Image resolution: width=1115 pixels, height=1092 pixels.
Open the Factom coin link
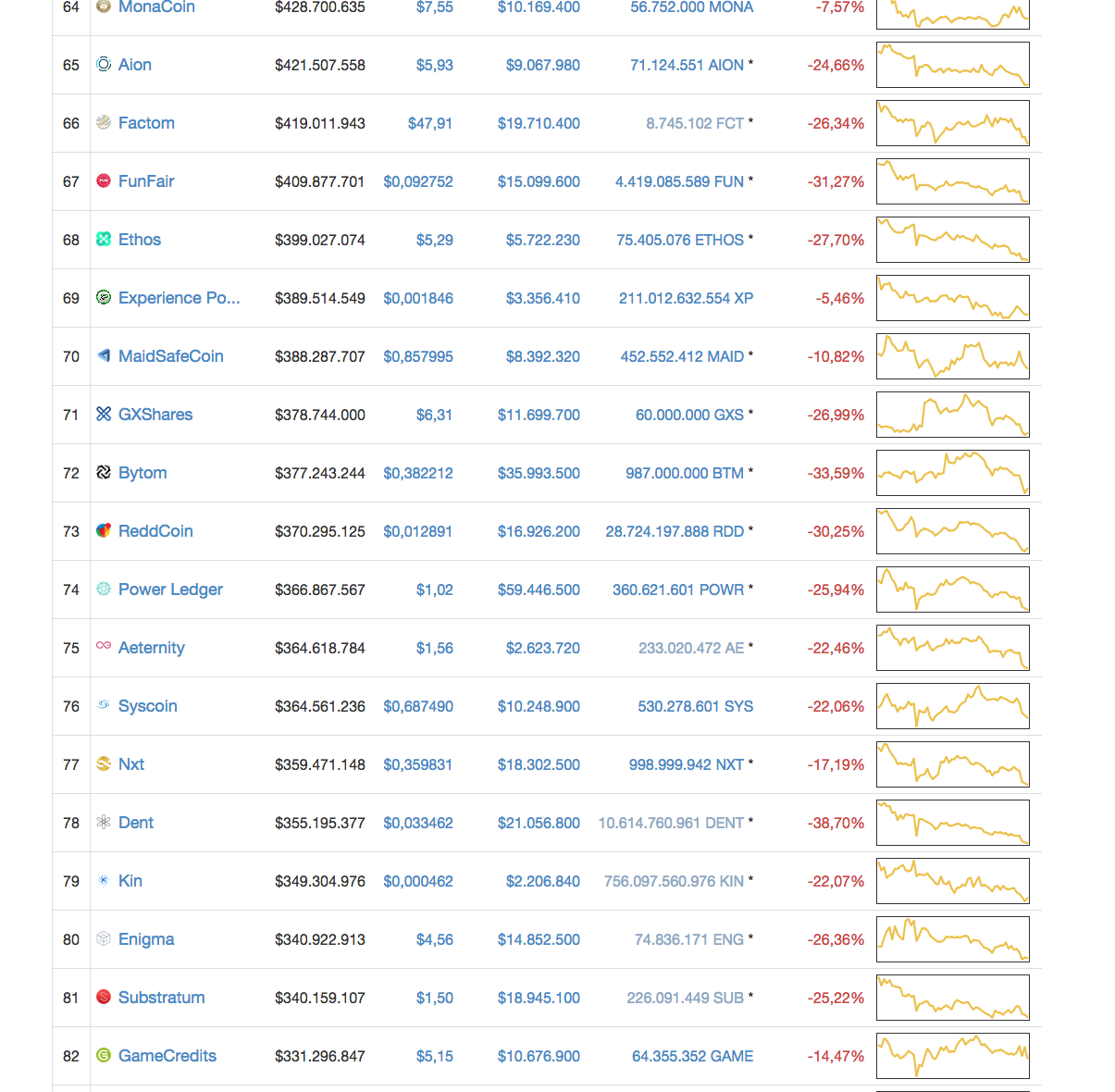146,123
